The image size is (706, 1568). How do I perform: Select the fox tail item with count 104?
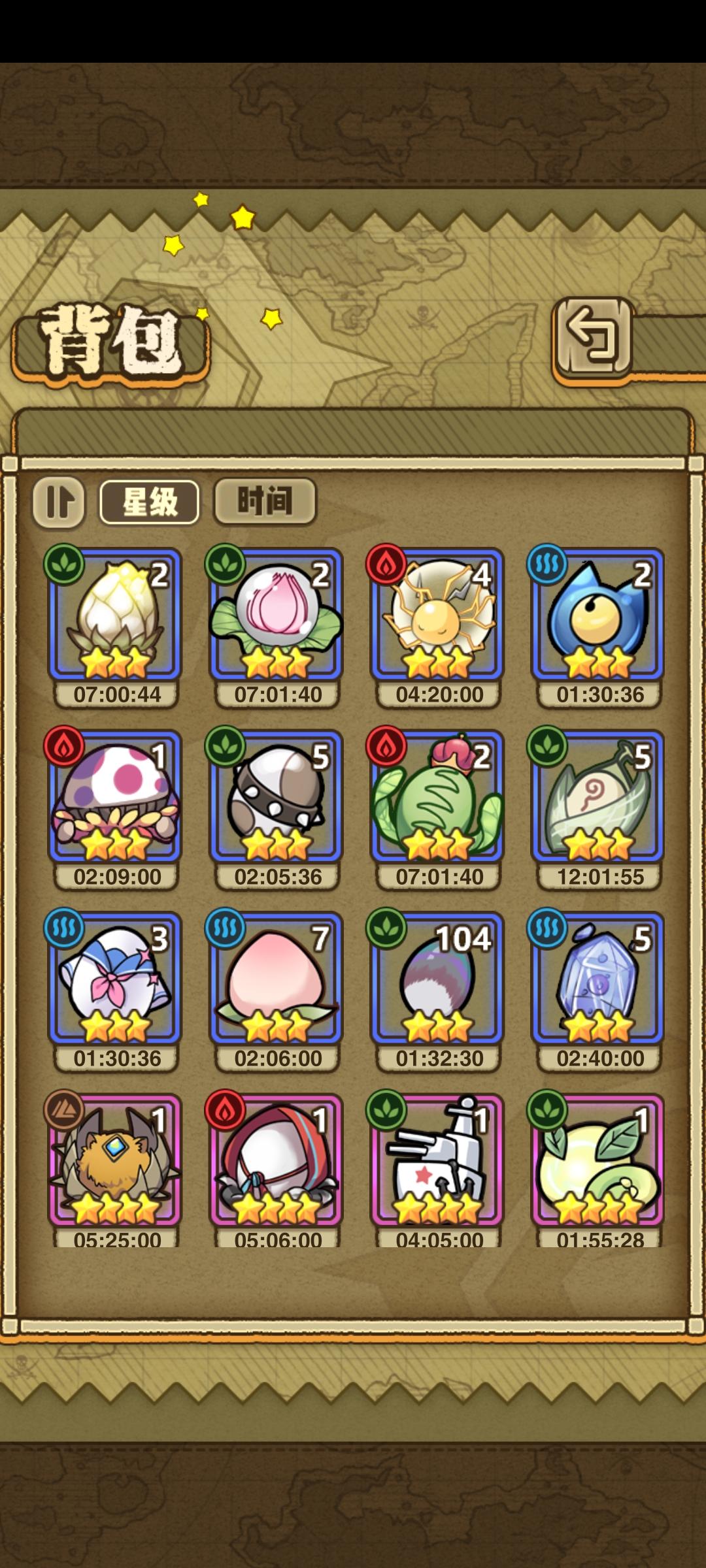[437, 987]
